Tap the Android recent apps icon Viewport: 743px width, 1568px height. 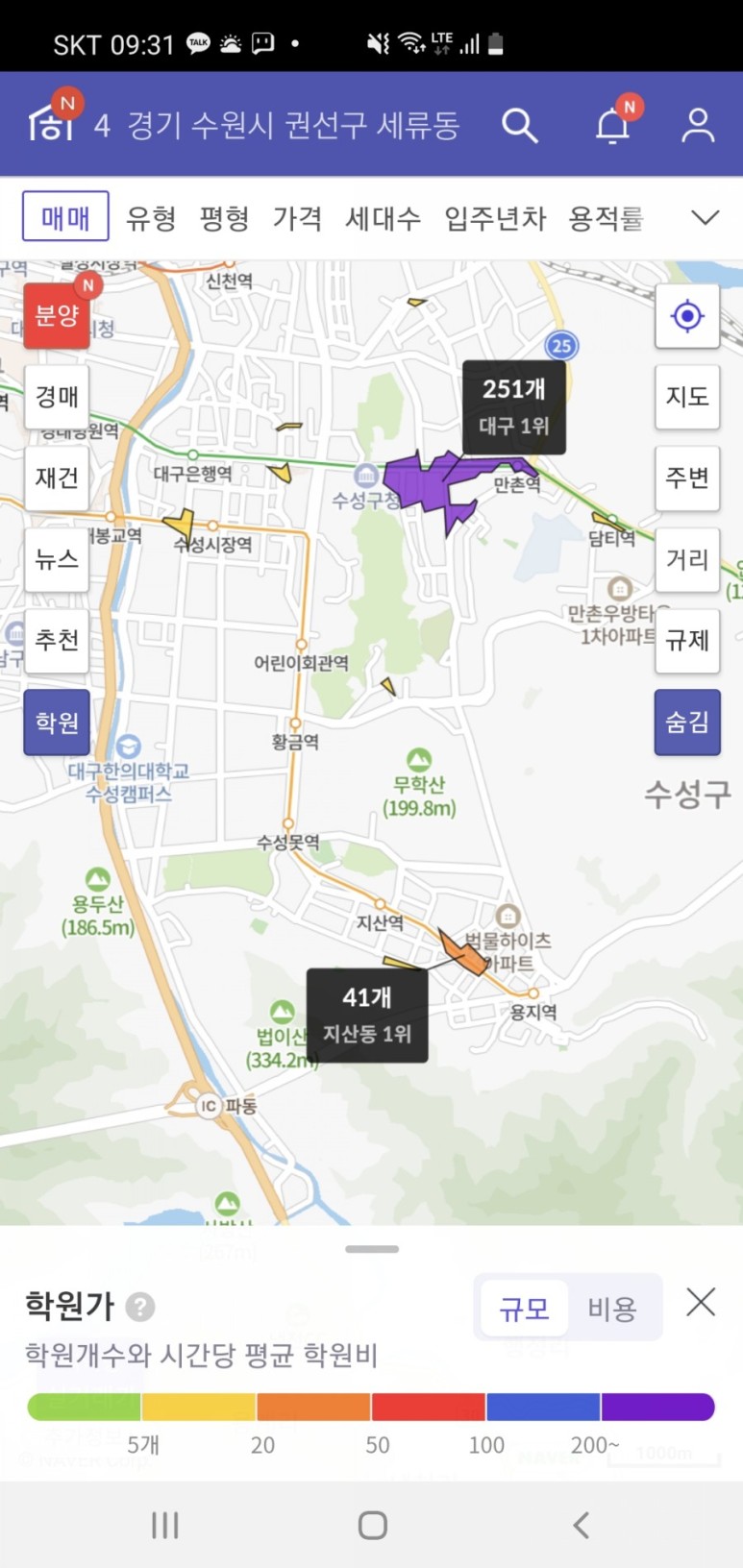point(165,1524)
